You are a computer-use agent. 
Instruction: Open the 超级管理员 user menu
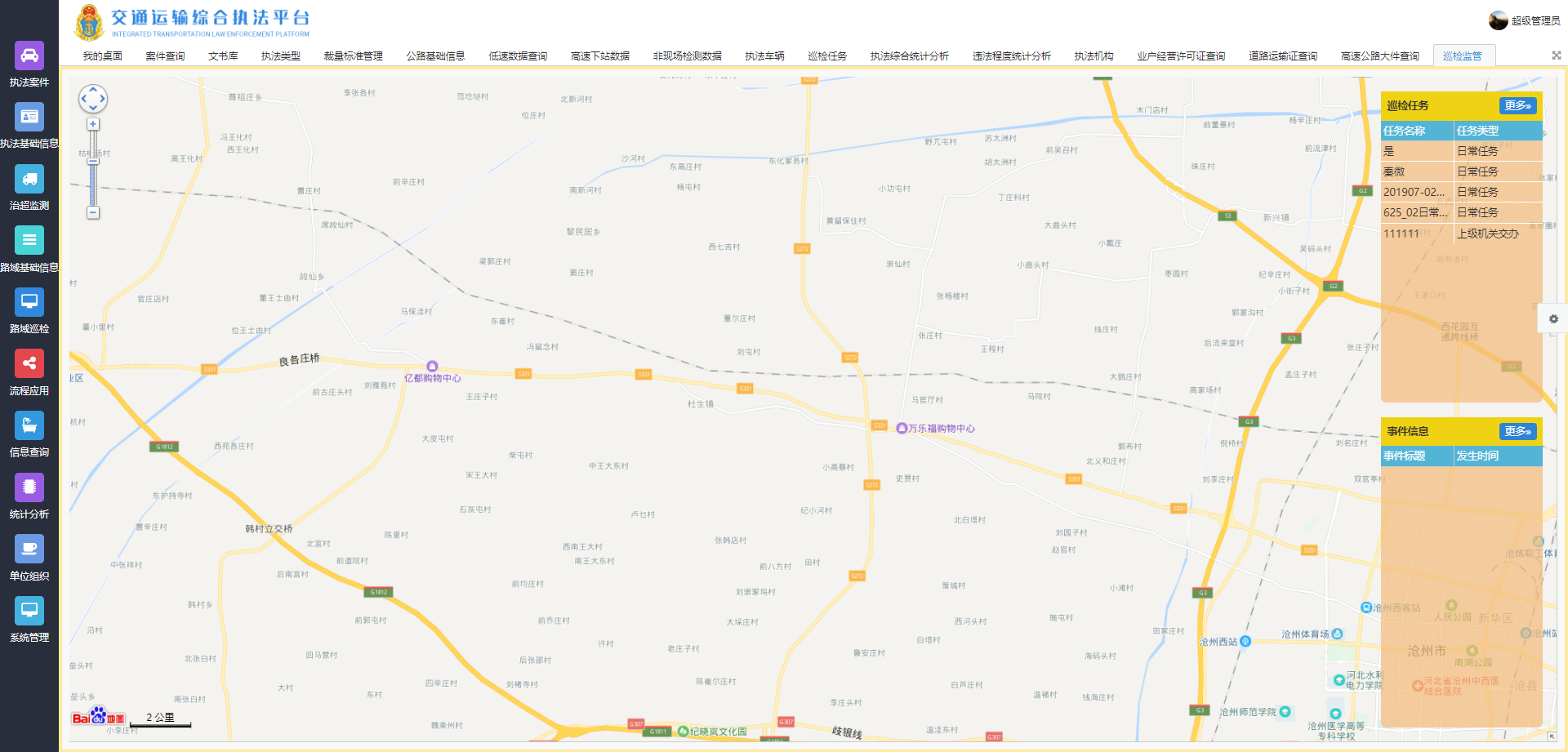[x=1525, y=20]
